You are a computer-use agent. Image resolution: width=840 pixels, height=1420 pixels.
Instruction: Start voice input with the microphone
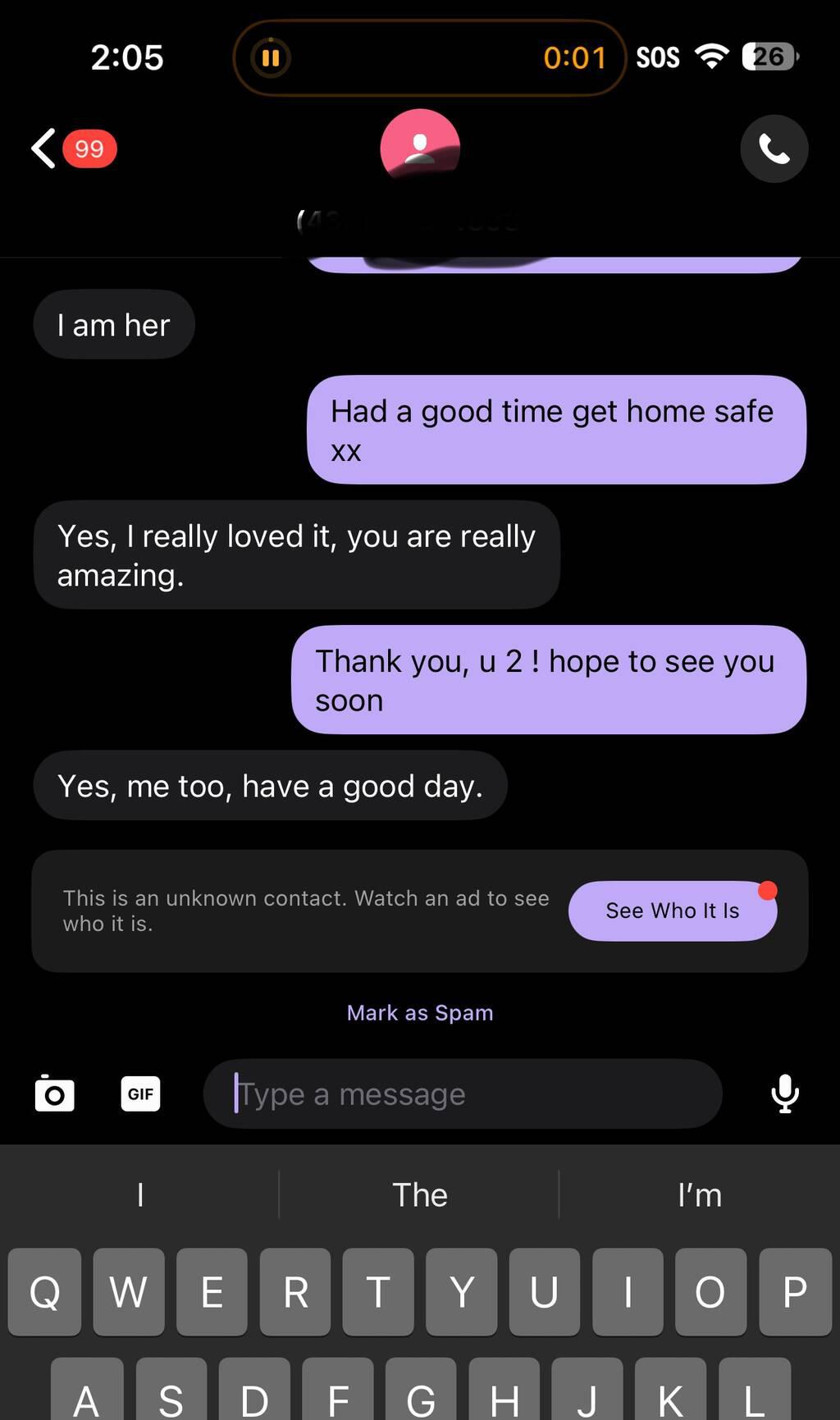tap(785, 1094)
